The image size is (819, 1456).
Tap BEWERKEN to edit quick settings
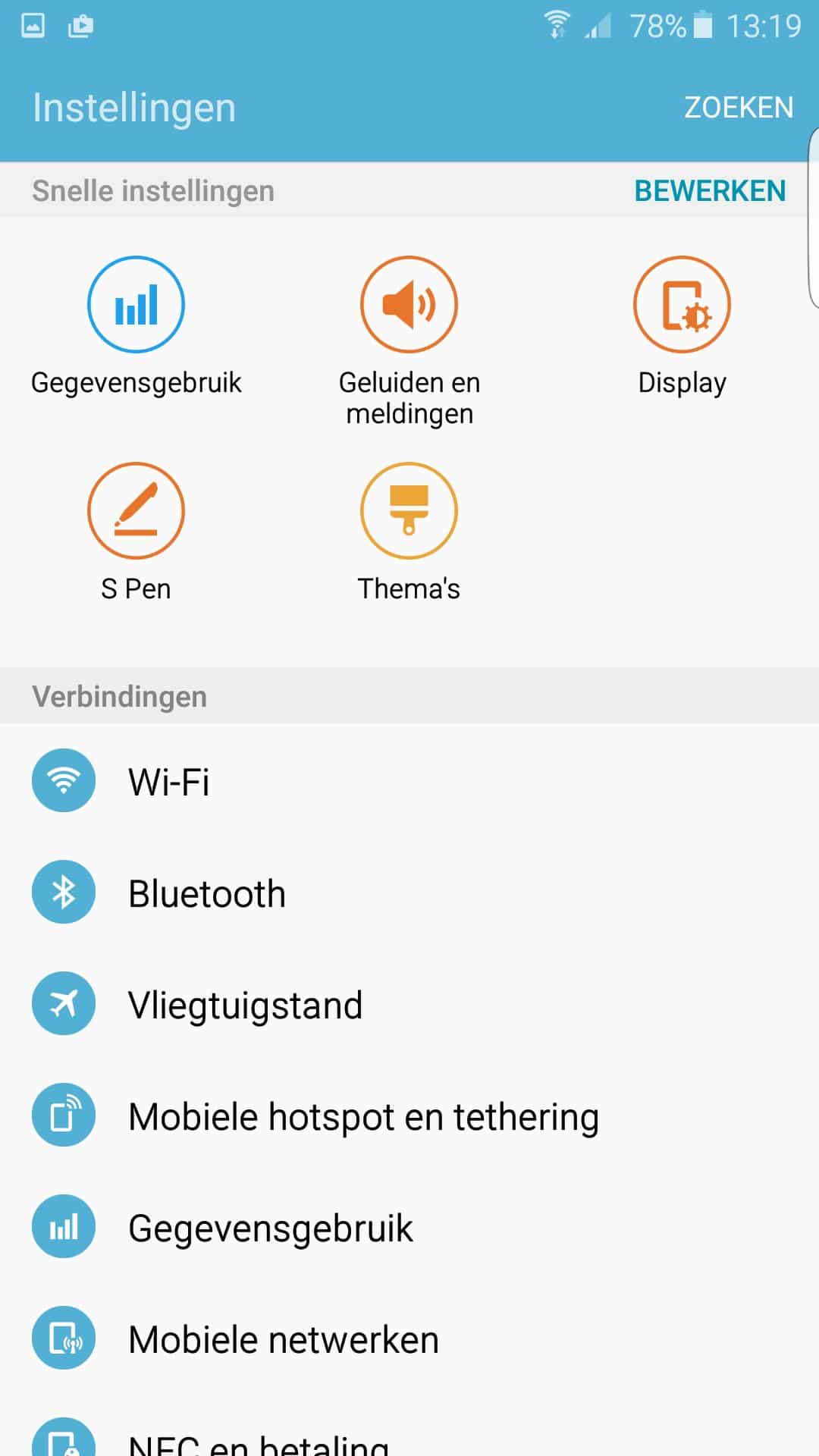click(710, 191)
